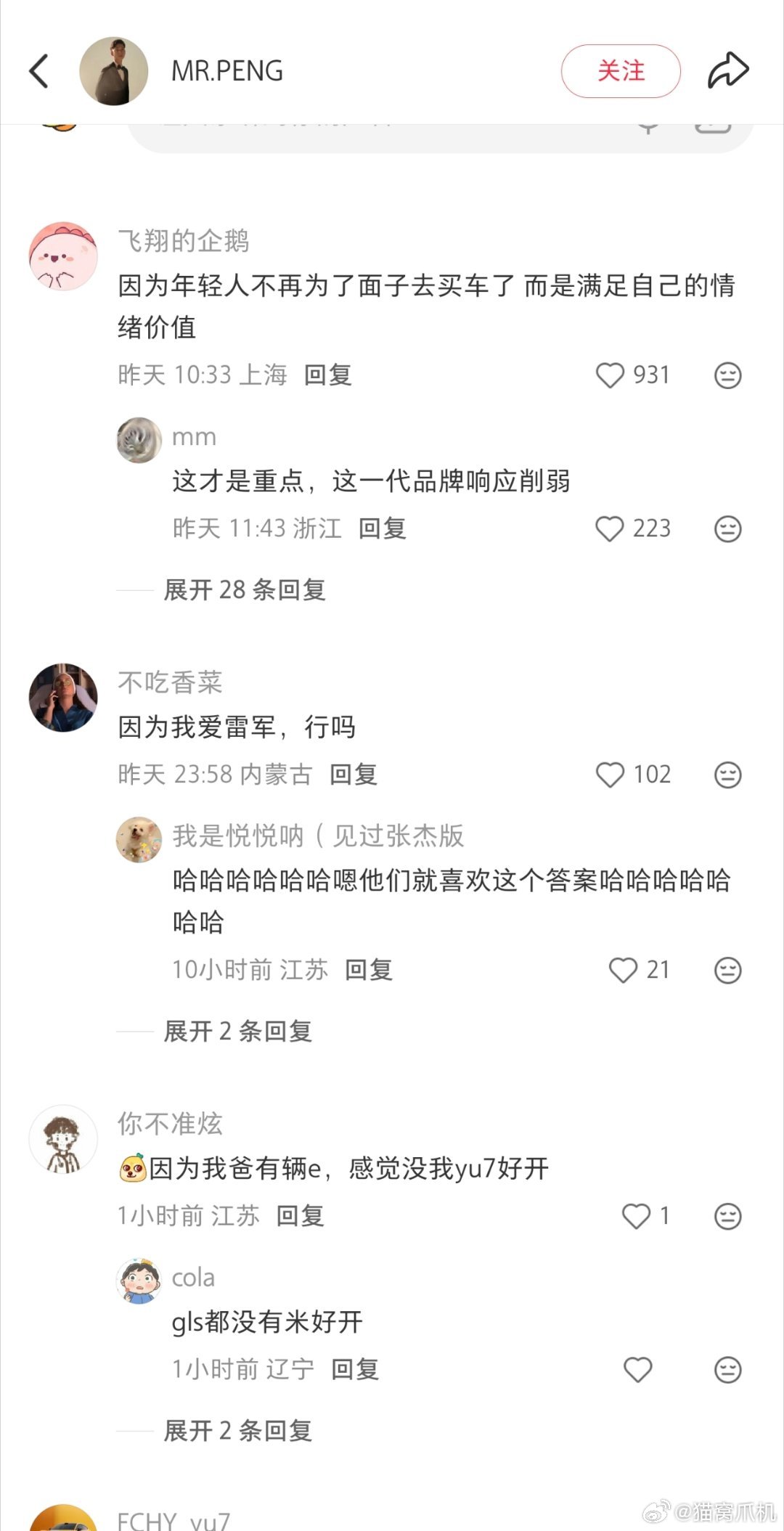The height and width of the screenshot is (1531, 784).
Task: Tap the heart on cola's gls reply
Action: click(x=637, y=1368)
